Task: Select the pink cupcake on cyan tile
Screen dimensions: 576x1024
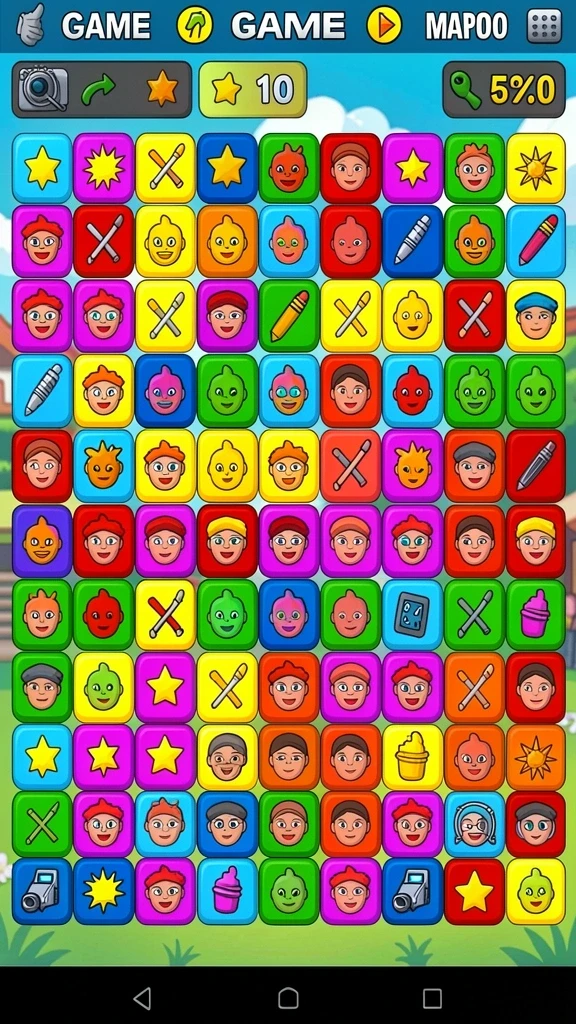Action: (x=227, y=891)
